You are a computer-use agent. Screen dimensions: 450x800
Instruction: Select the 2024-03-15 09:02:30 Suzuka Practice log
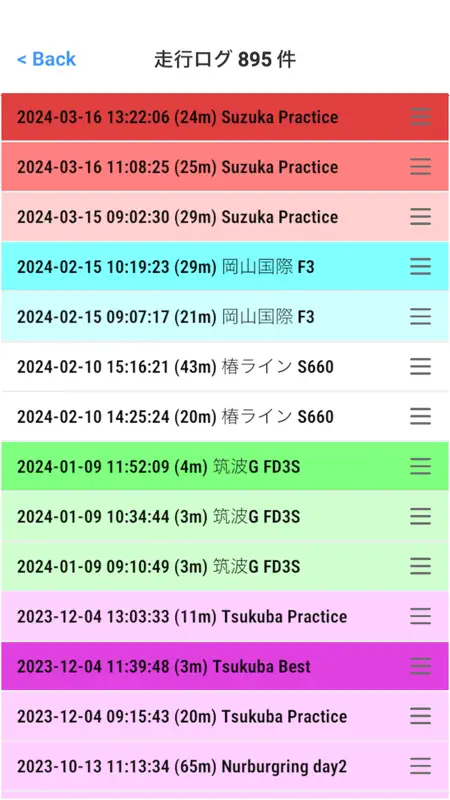tap(225, 217)
